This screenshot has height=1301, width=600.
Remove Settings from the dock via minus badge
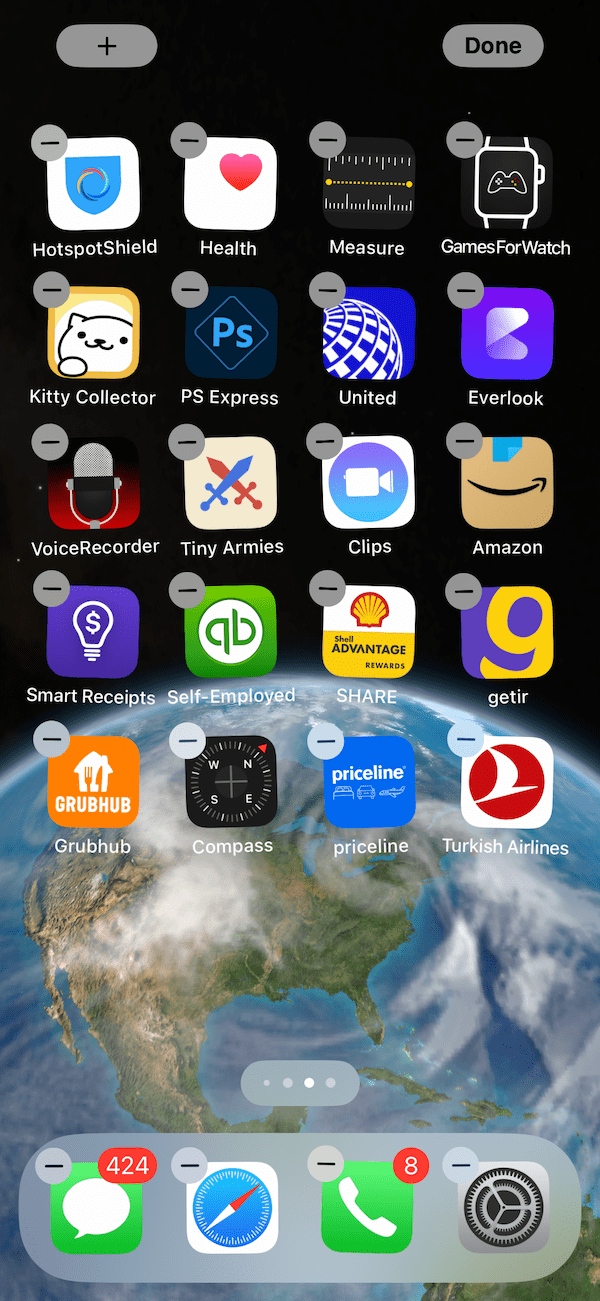[461, 1165]
